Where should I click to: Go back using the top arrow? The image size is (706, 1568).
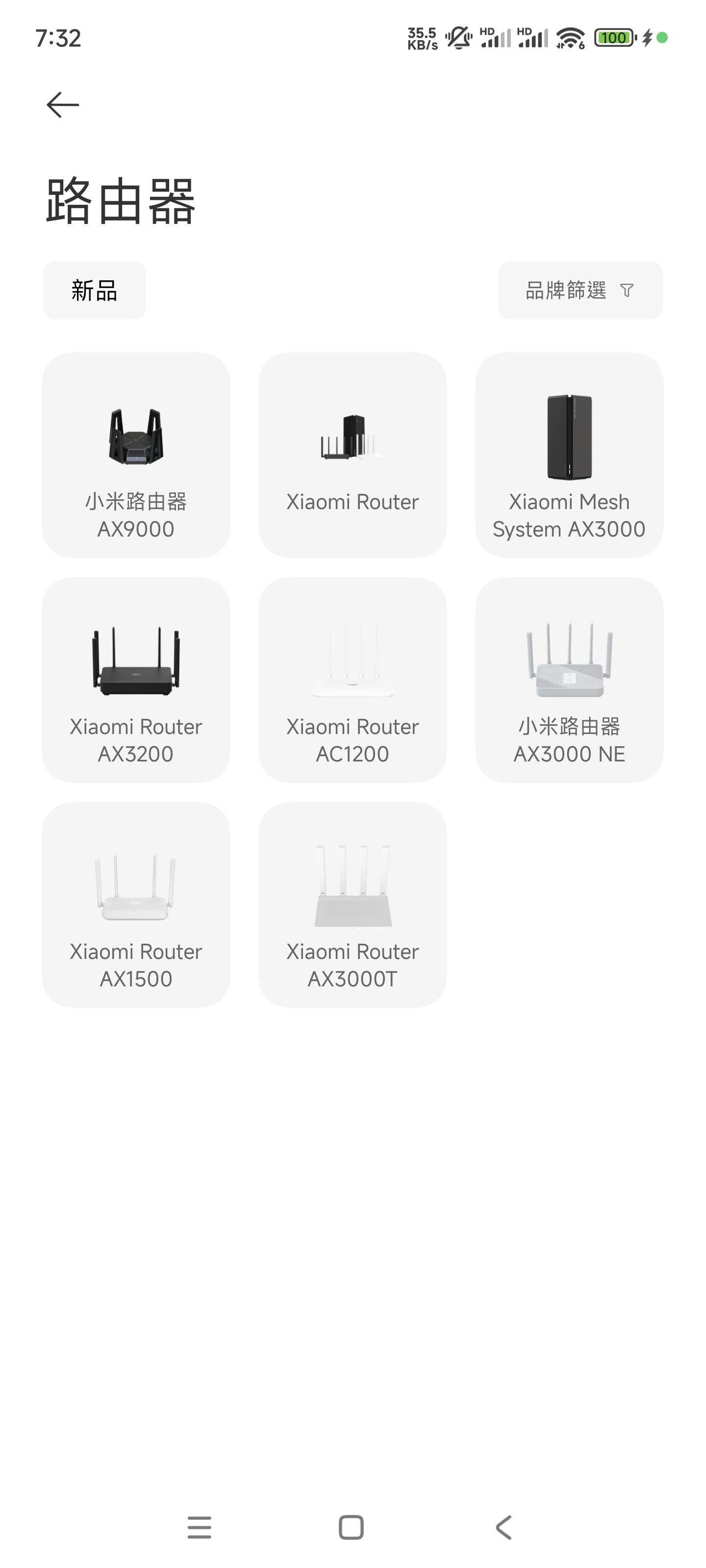click(x=63, y=105)
